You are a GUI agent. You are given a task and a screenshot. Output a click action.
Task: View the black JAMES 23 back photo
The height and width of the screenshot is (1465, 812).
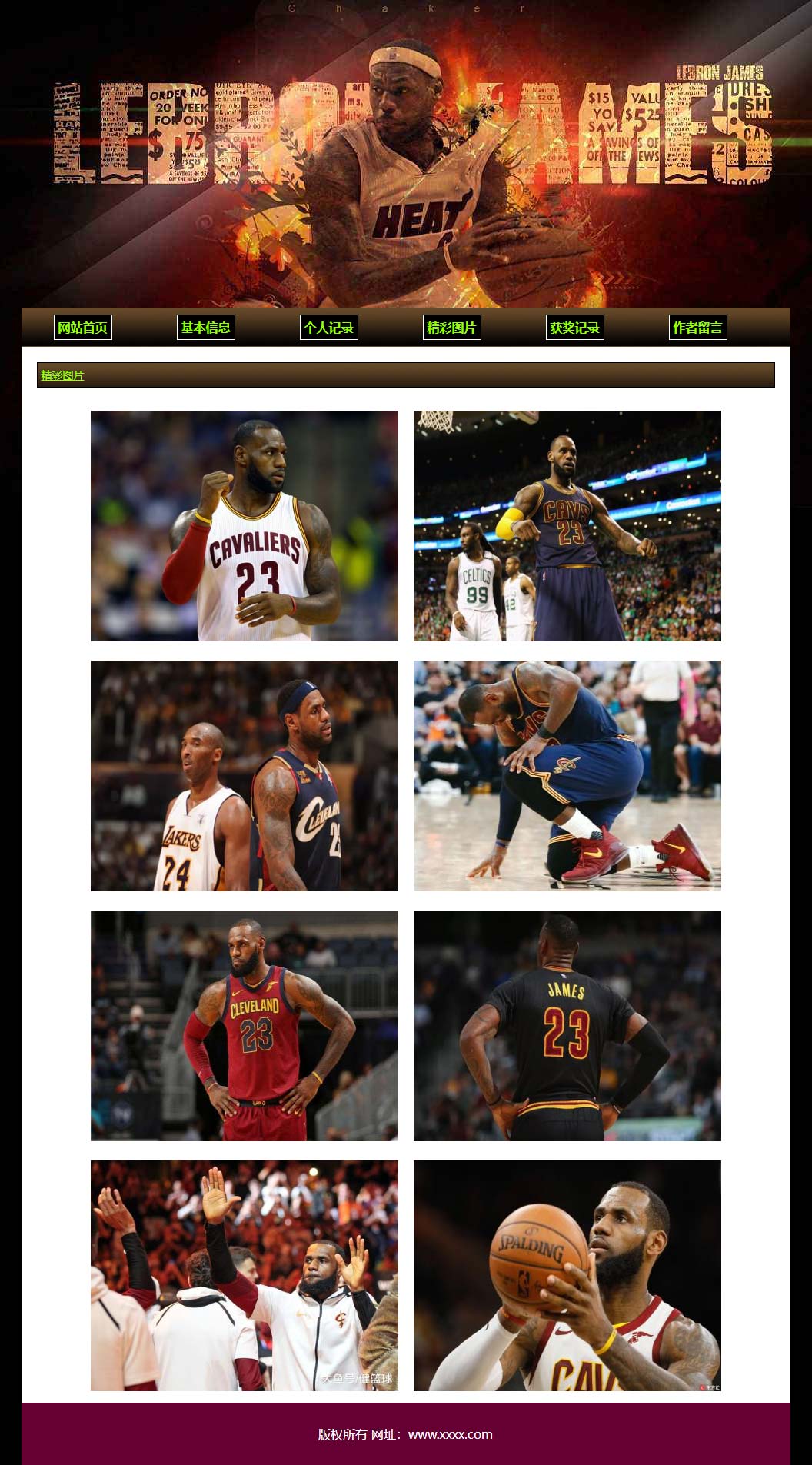(x=567, y=1026)
